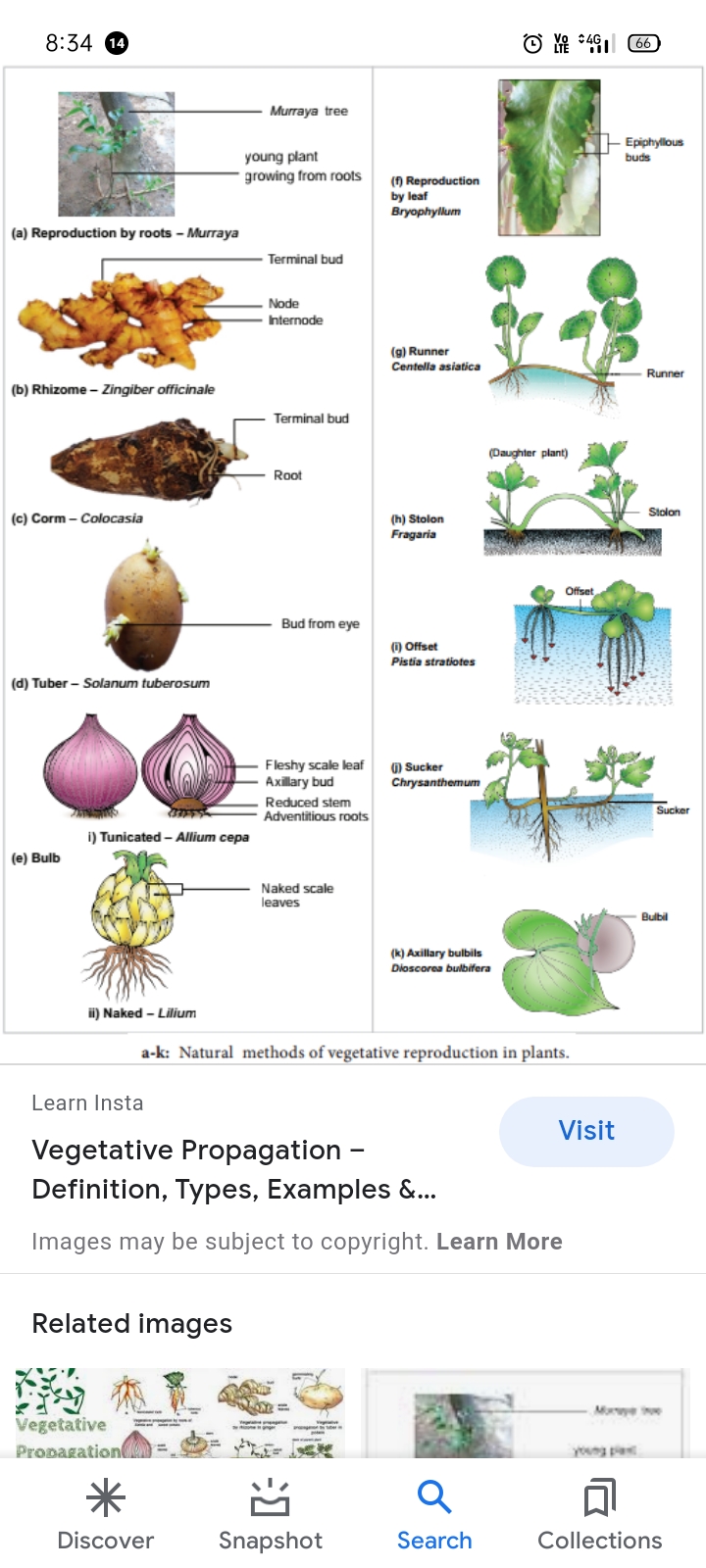Tap the Search magnifier icon

434,1497
